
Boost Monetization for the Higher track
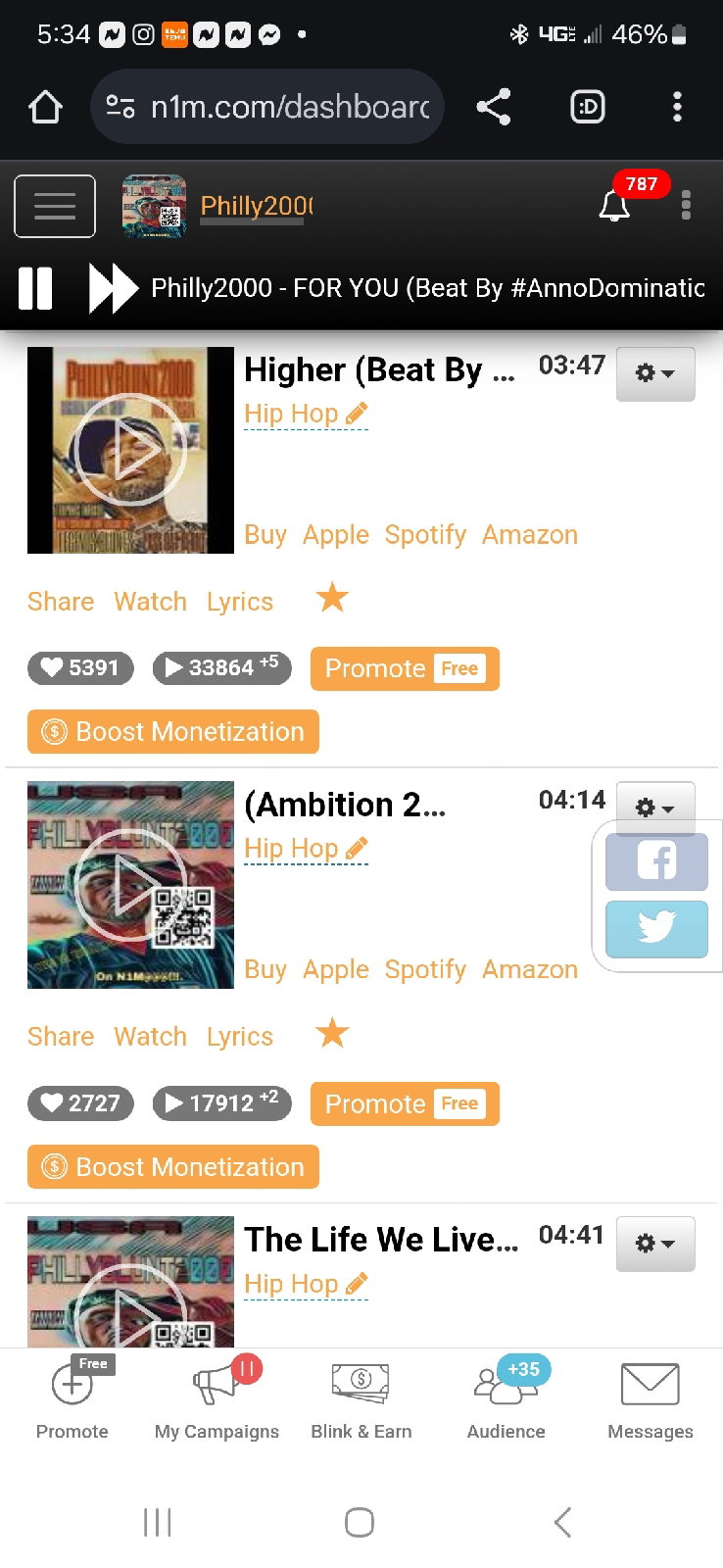click(x=173, y=732)
